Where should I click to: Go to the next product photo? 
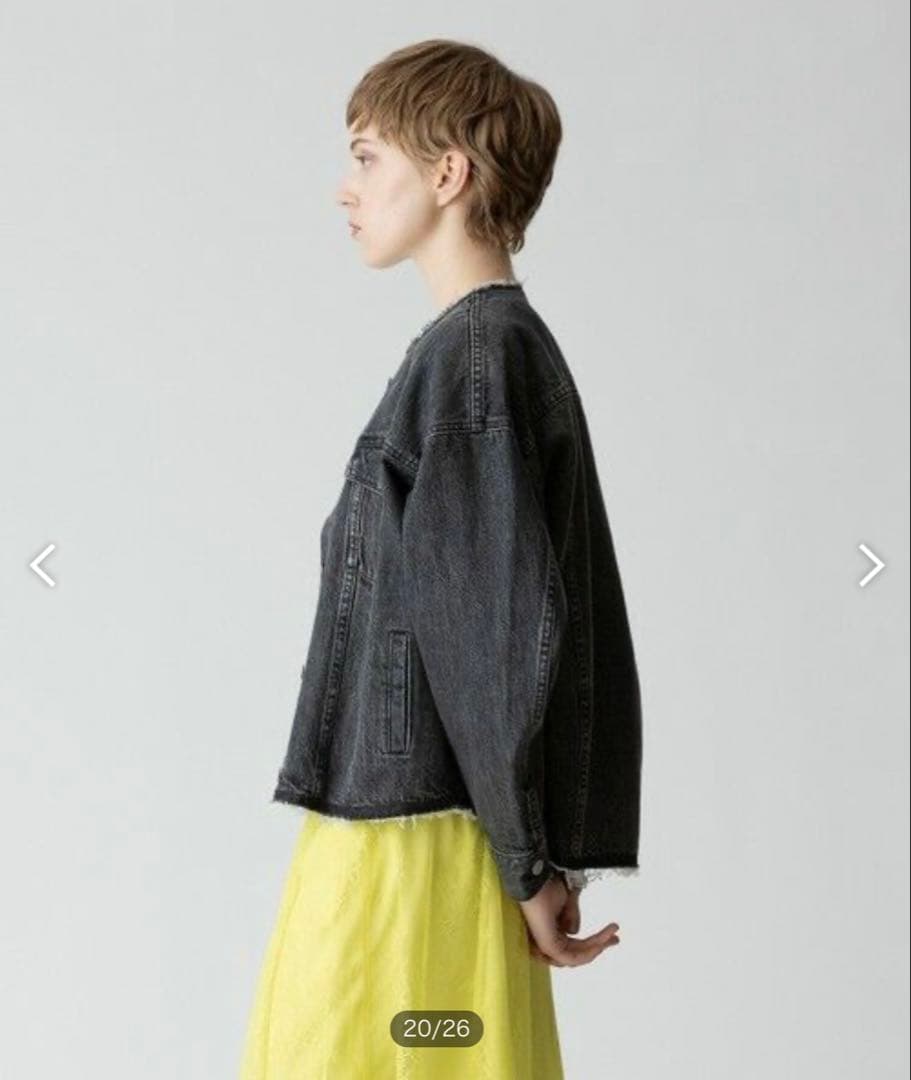(870, 566)
